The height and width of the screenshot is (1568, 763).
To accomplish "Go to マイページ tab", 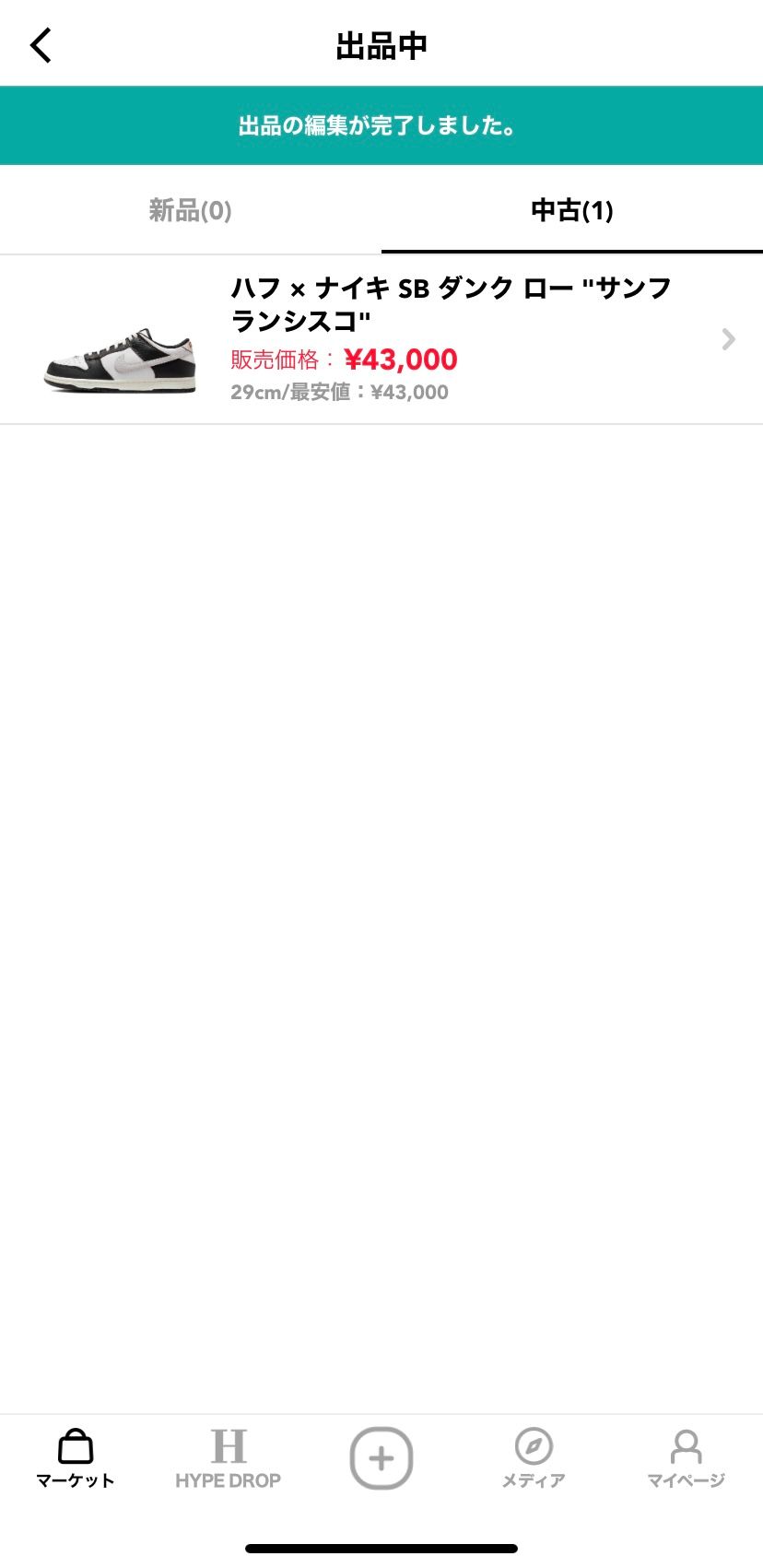I will click(x=686, y=1458).
